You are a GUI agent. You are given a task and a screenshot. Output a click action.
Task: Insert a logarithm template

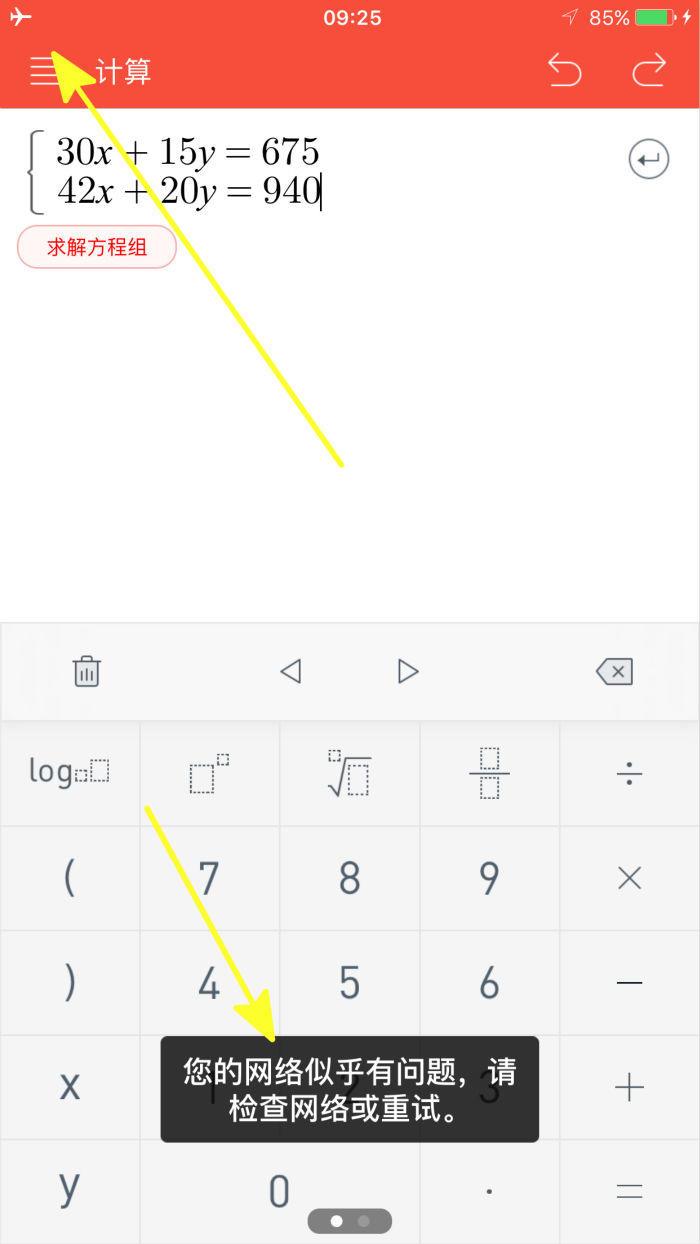(x=70, y=773)
